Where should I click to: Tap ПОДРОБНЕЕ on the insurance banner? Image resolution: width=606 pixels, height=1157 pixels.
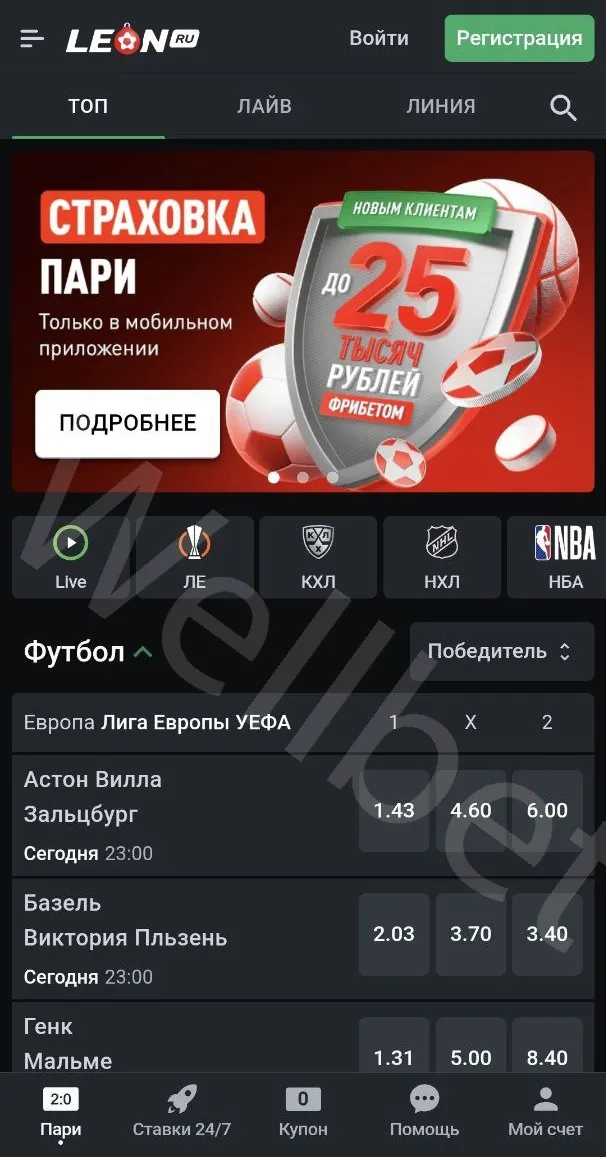[x=127, y=423]
